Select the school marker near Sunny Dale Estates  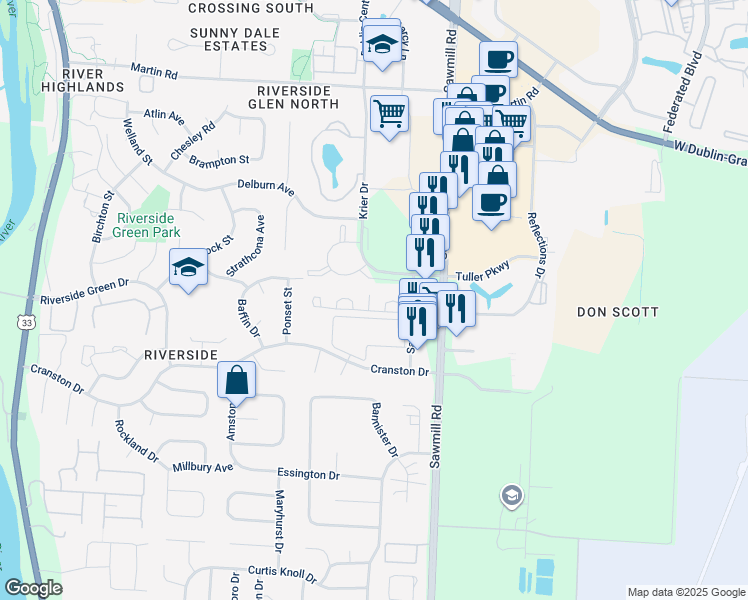(x=382, y=44)
